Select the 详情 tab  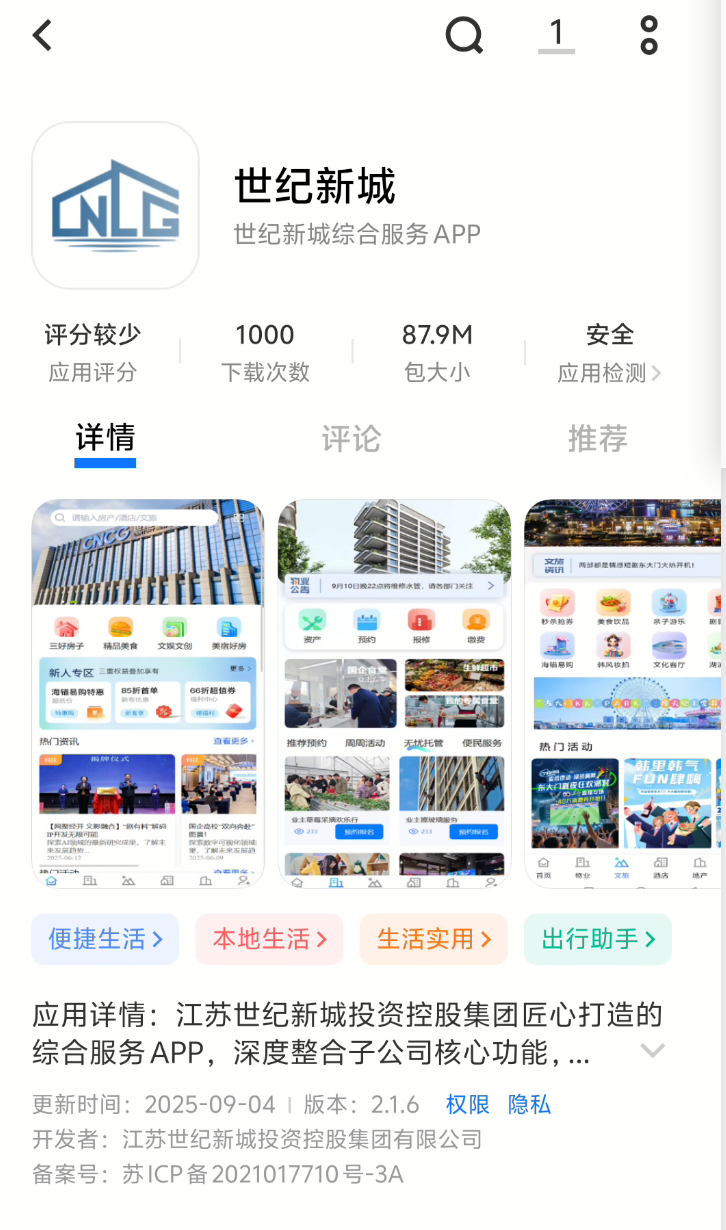pyautogui.click(x=105, y=438)
